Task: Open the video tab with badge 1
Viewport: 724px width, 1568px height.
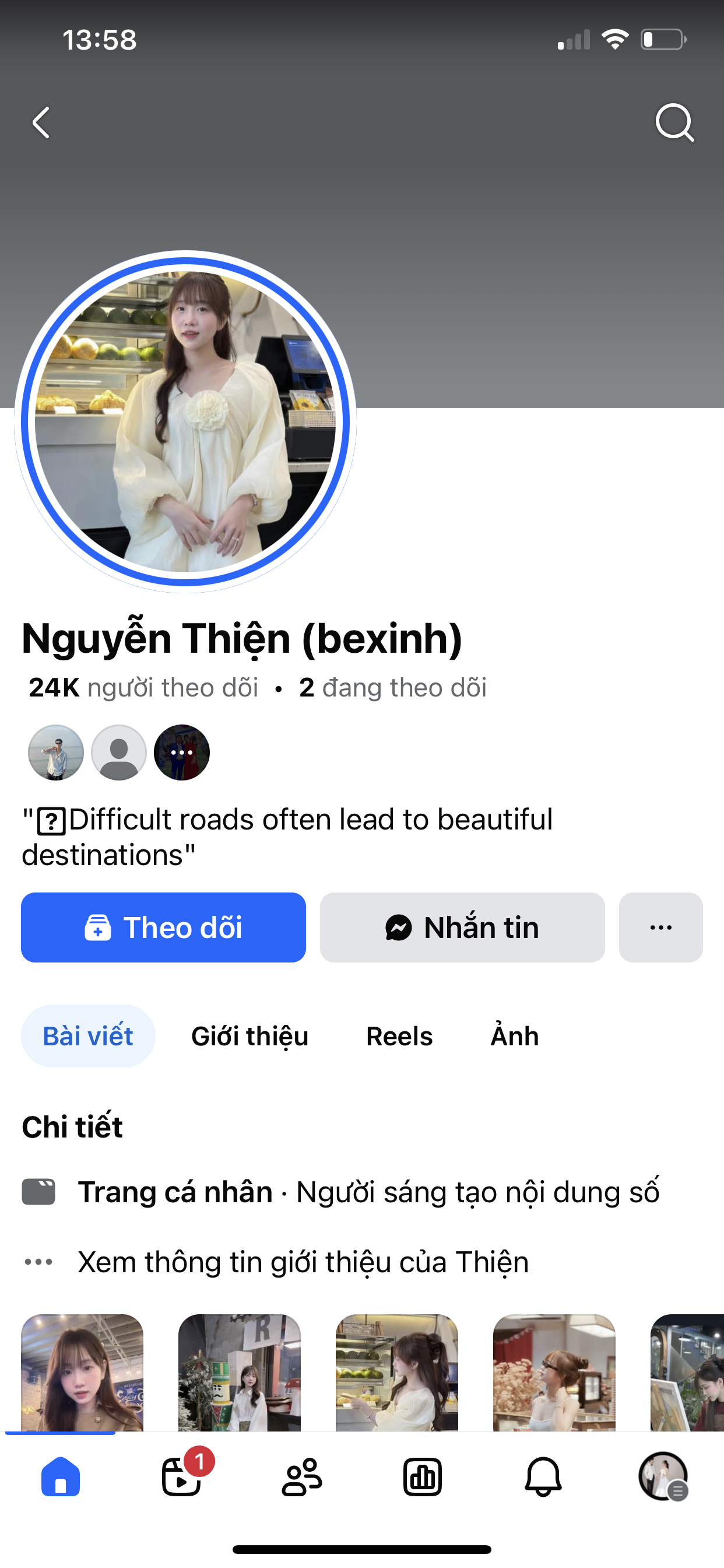Action: pyautogui.click(x=181, y=1476)
